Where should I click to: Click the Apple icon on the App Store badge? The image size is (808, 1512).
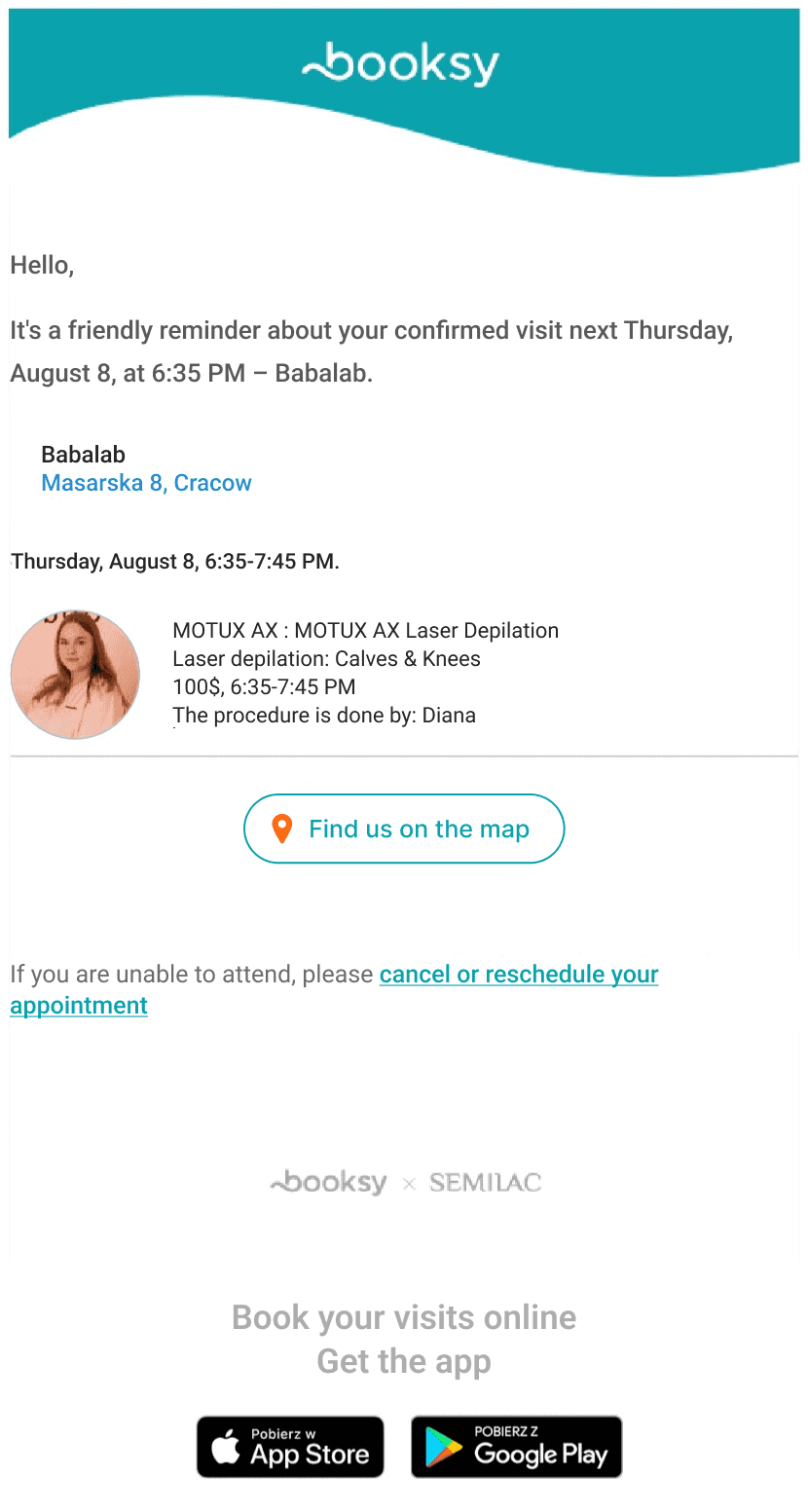(x=226, y=1447)
